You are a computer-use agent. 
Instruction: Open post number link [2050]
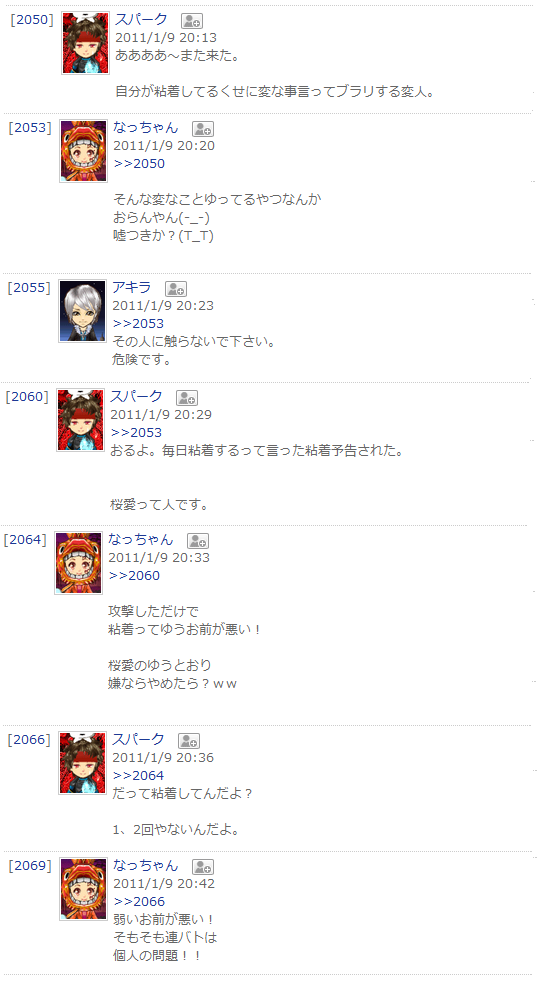pyautogui.click(x=32, y=20)
